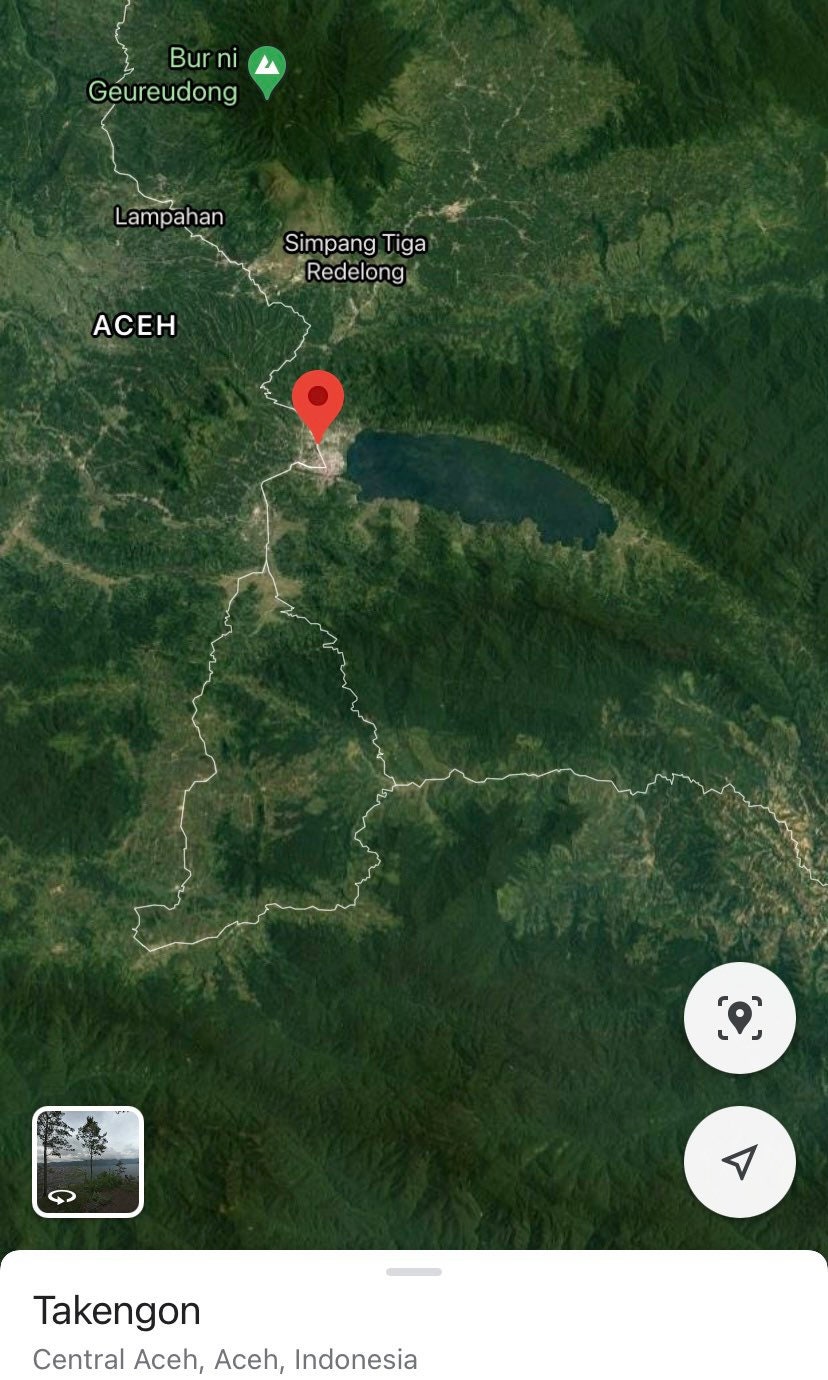Expand the Takengon place details sheet
This screenshot has width=828, height=1380.
tap(413, 1272)
